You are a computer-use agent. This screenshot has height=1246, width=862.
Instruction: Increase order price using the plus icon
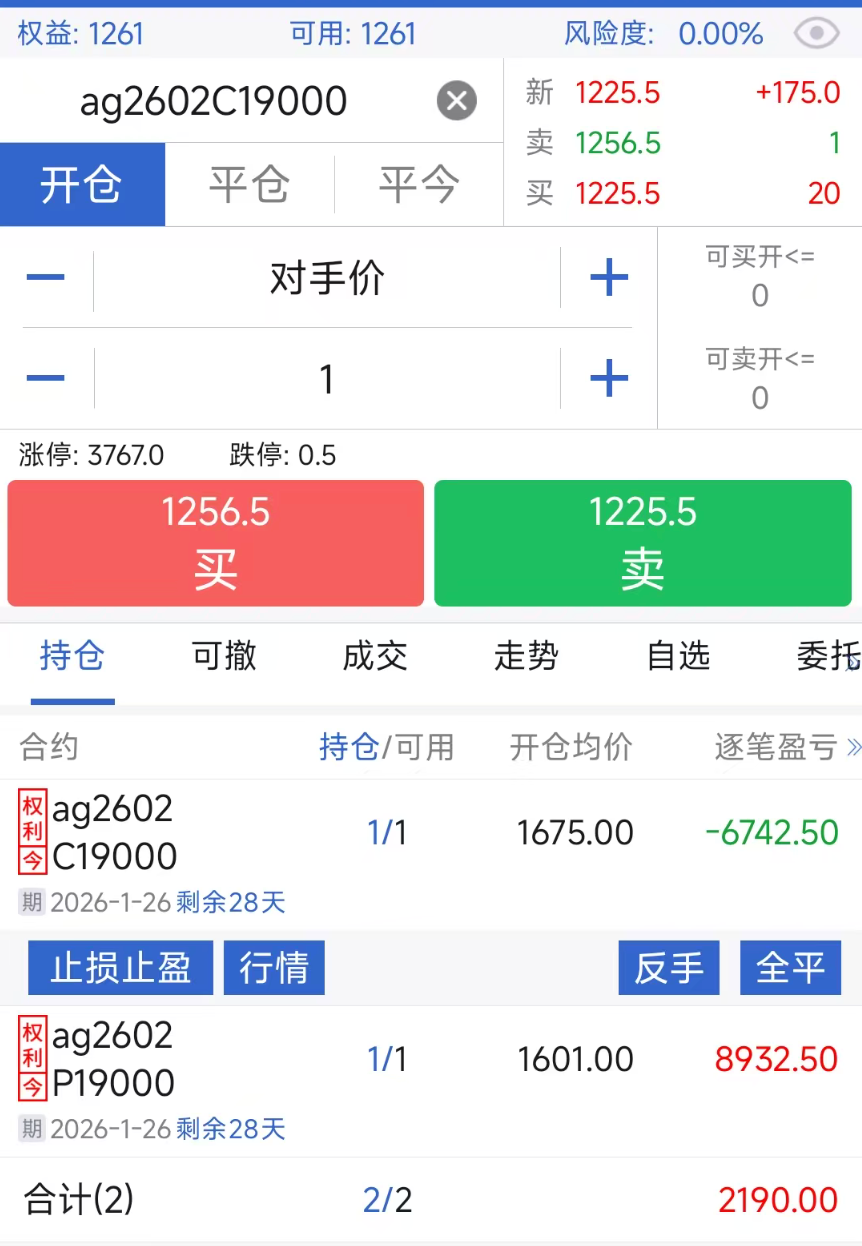608,278
